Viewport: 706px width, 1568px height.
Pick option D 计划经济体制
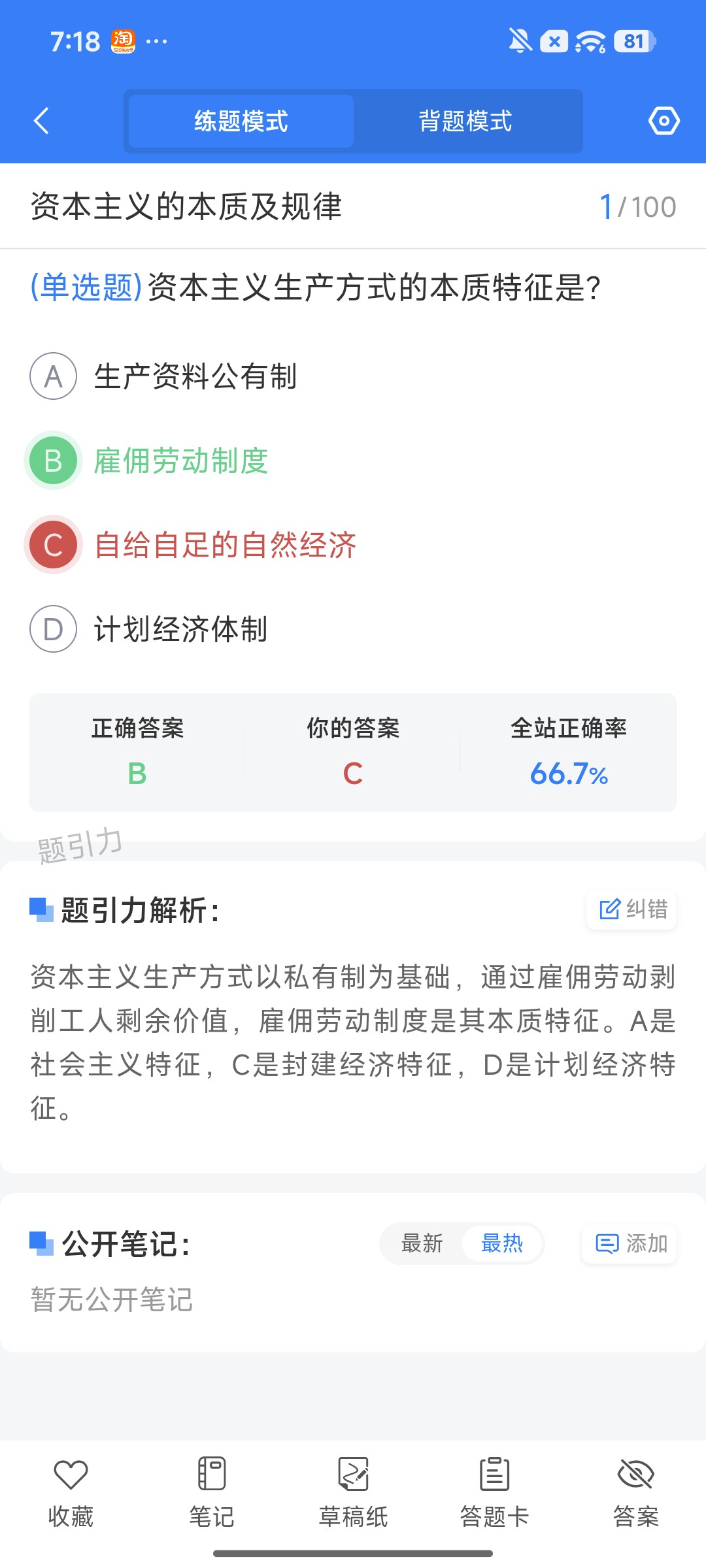pyautogui.click(x=149, y=629)
